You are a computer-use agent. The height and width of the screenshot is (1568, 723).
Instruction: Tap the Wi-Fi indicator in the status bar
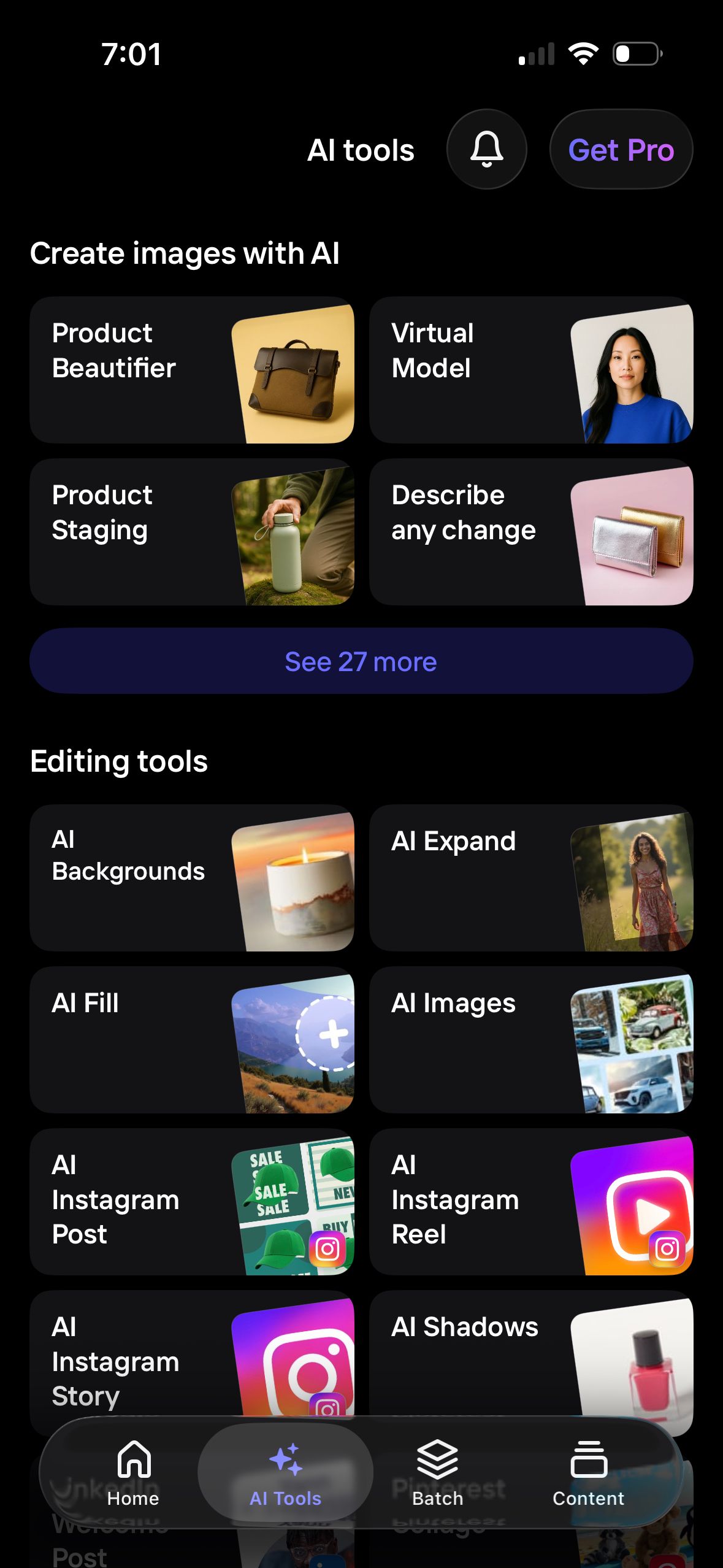pyautogui.click(x=583, y=55)
